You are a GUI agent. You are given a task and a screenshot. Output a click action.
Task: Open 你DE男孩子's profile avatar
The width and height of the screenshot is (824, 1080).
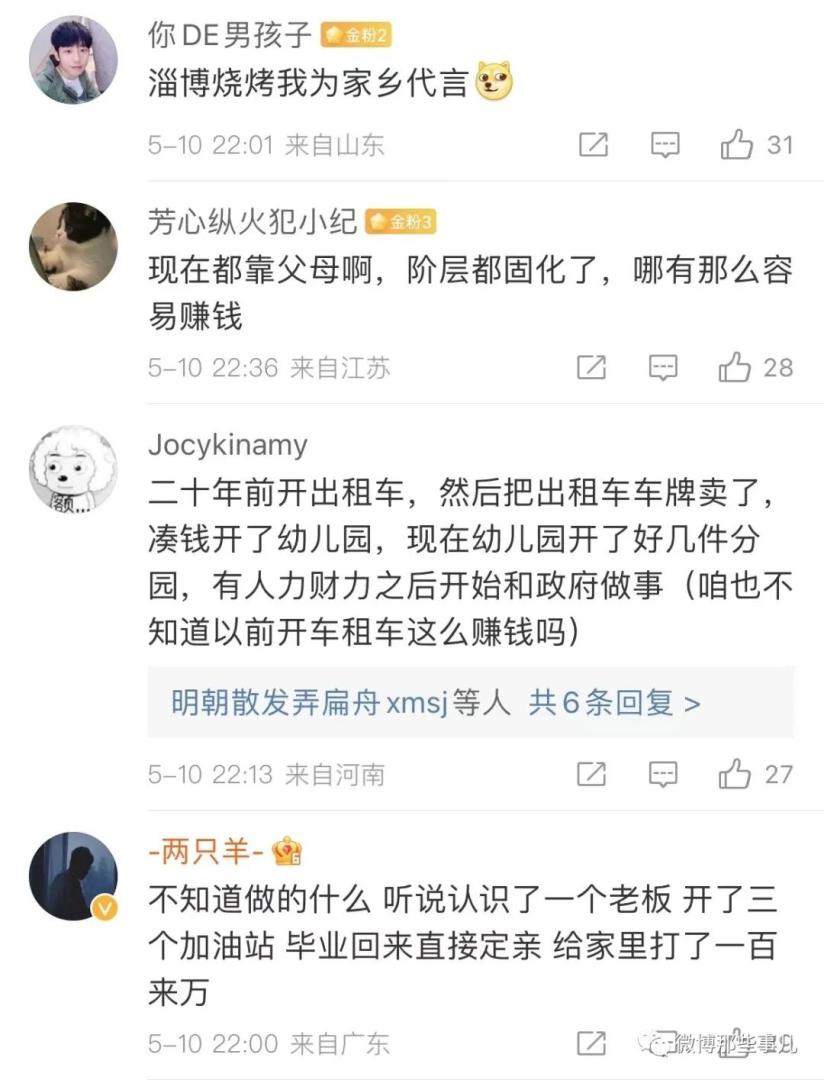tap(73, 60)
